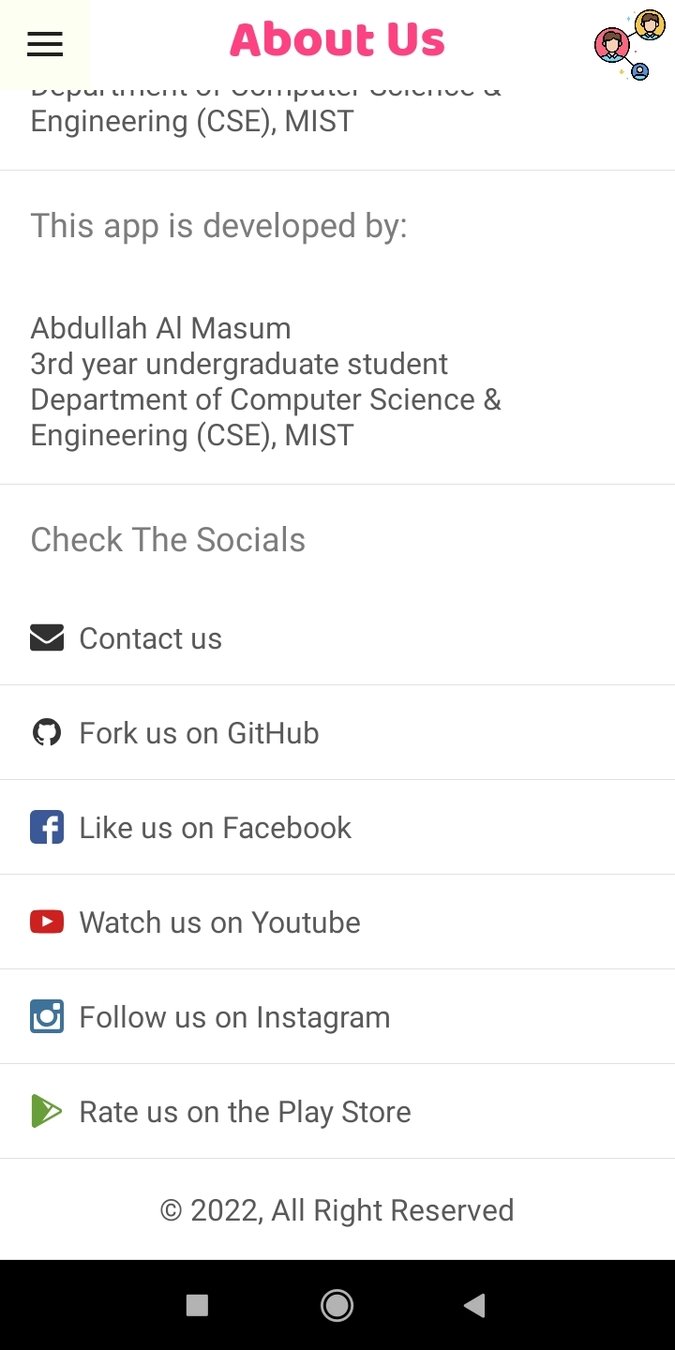Choose Watch us on Youtube
Viewport: 675px width, 1350px height.
click(x=219, y=922)
